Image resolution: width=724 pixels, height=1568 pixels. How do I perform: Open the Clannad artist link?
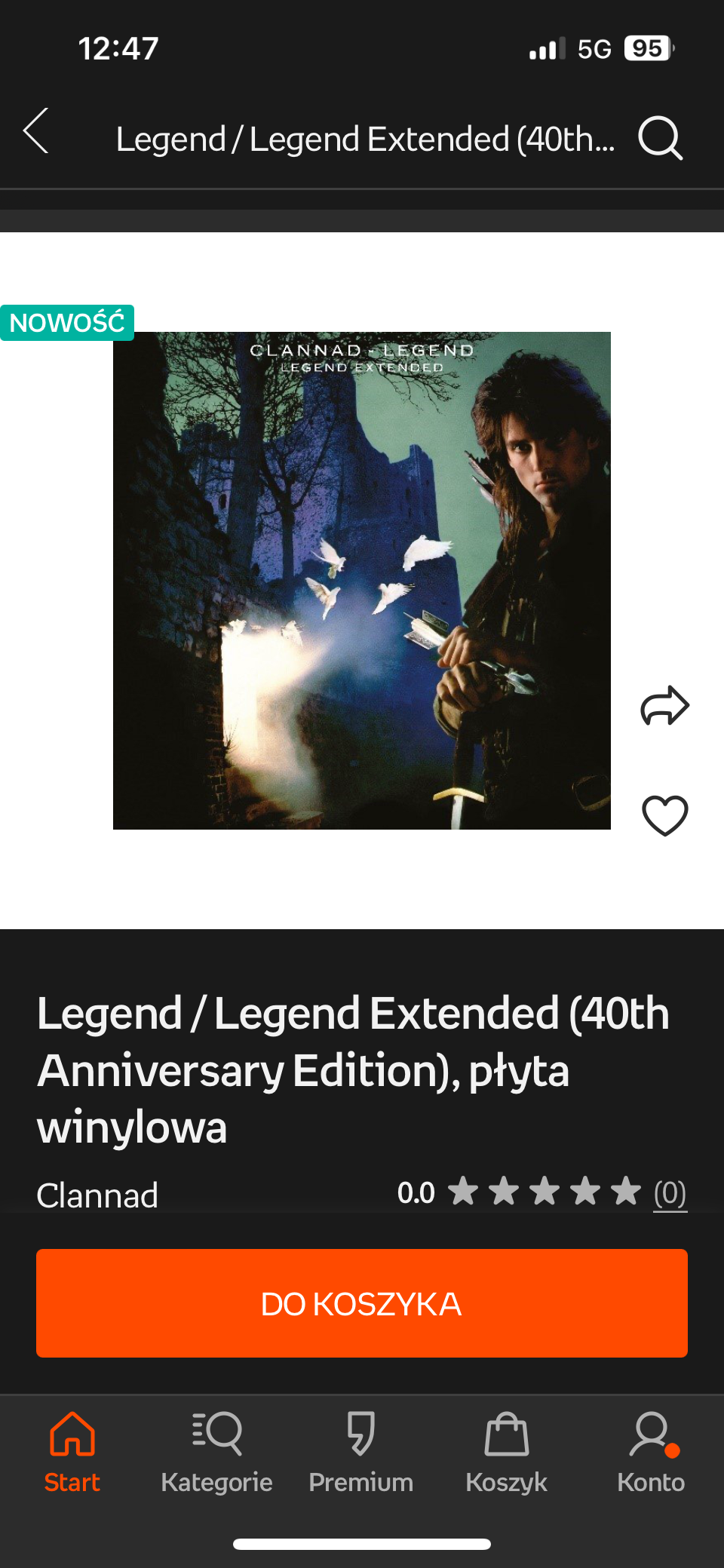click(97, 1195)
